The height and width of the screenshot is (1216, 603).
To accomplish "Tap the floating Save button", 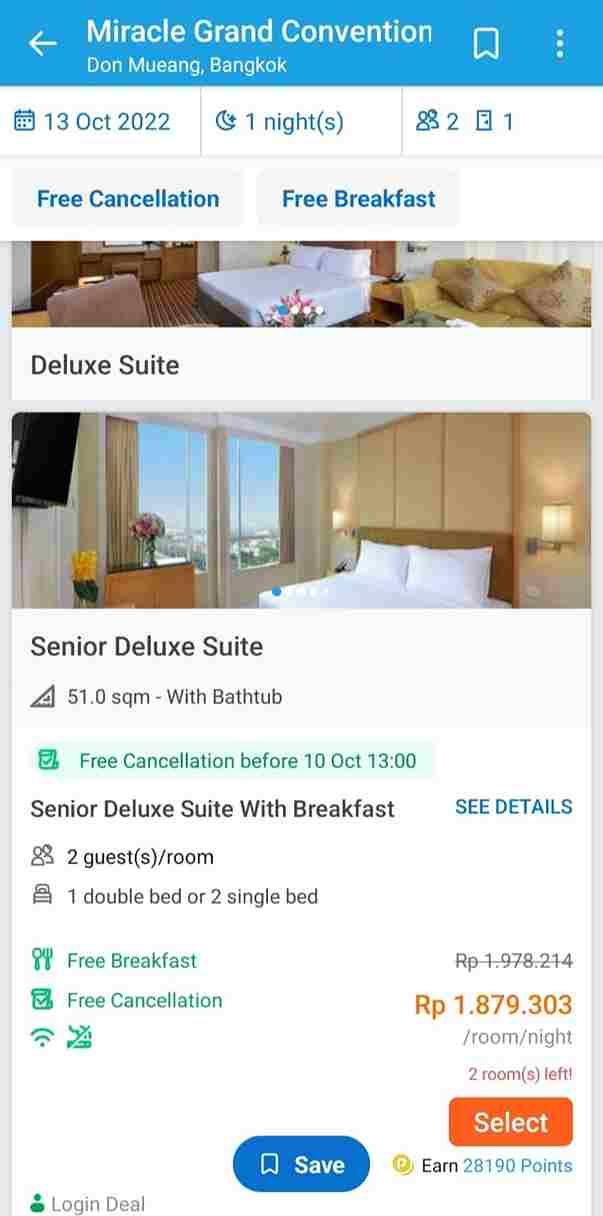I will (301, 1164).
